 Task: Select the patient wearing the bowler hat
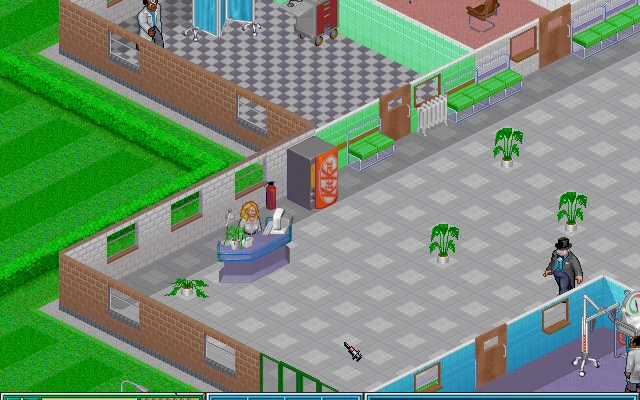[564, 266]
